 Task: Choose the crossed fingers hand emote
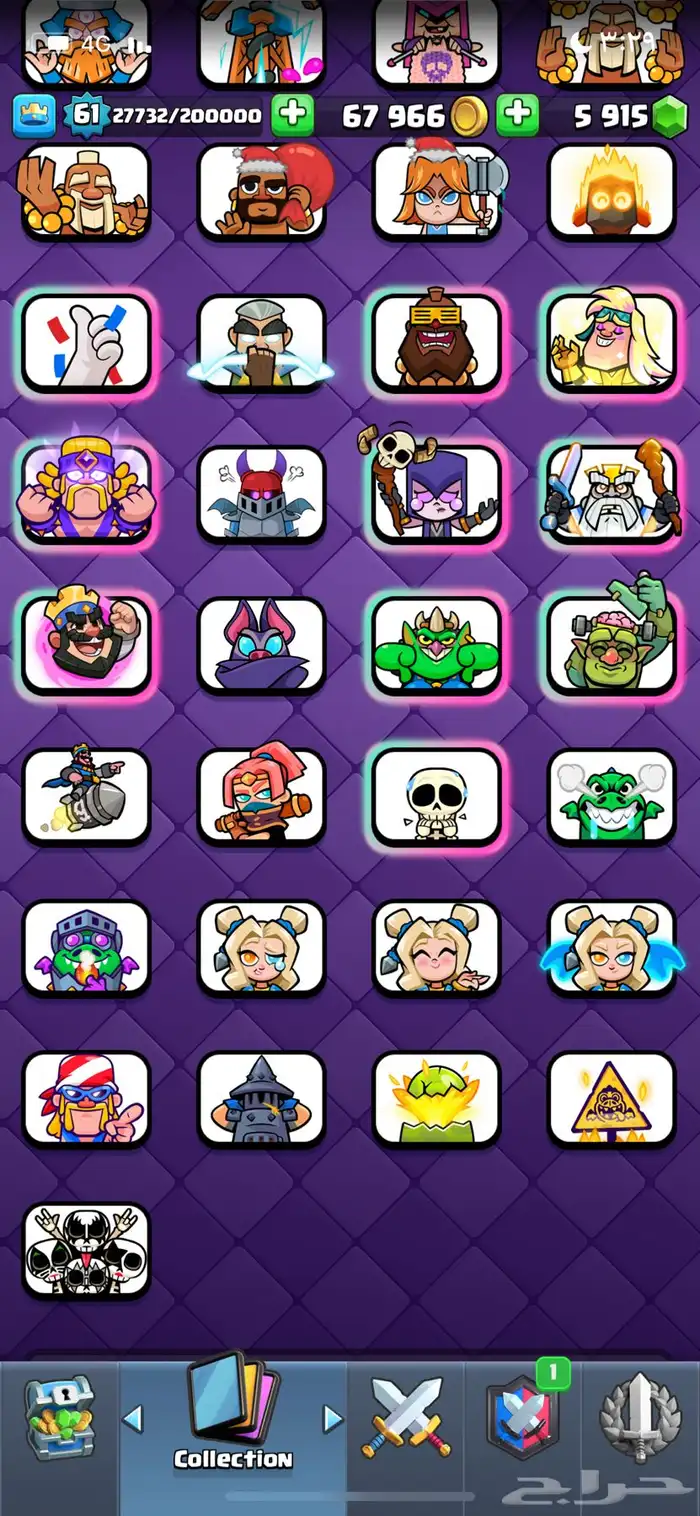point(86,343)
